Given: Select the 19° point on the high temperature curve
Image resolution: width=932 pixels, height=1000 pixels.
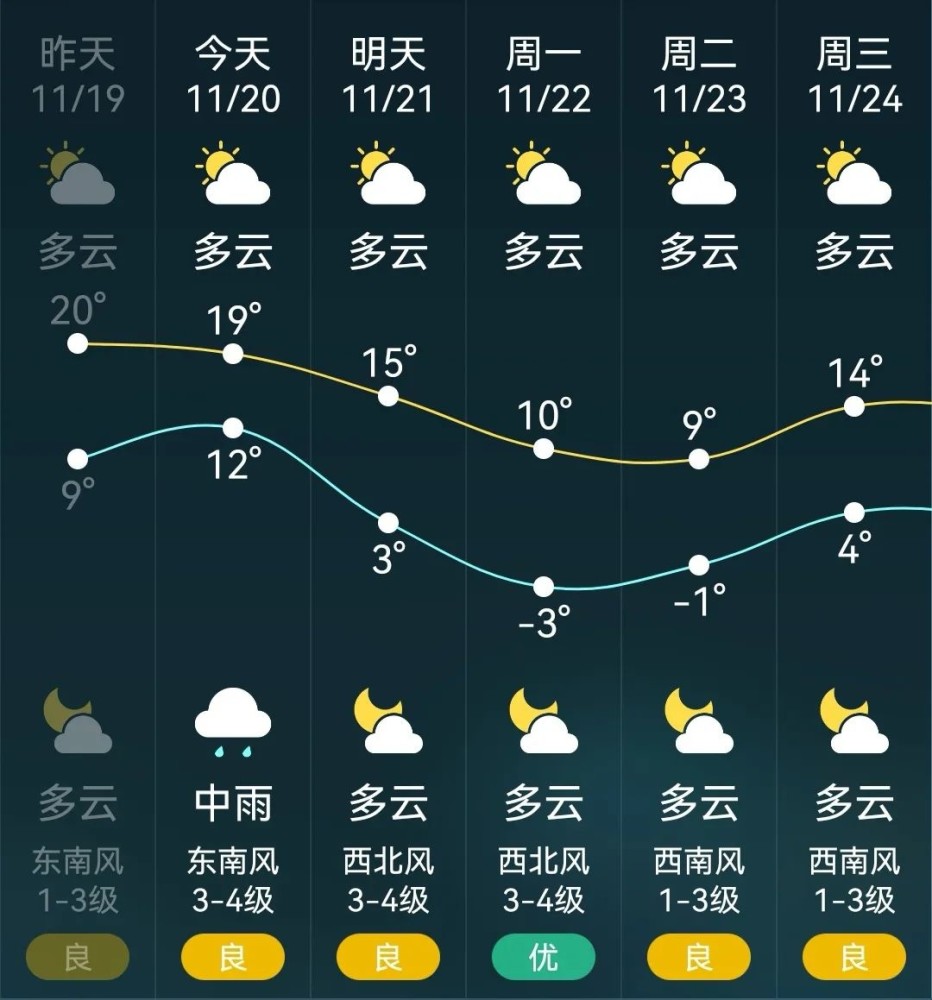Looking at the screenshot, I should (232, 351).
